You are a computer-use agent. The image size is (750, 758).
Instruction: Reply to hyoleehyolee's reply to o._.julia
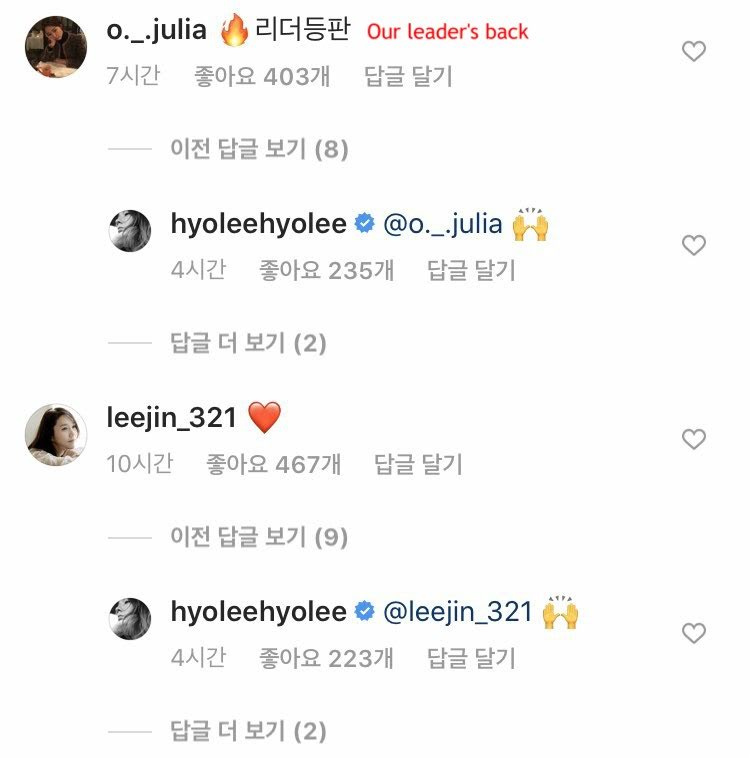471,270
